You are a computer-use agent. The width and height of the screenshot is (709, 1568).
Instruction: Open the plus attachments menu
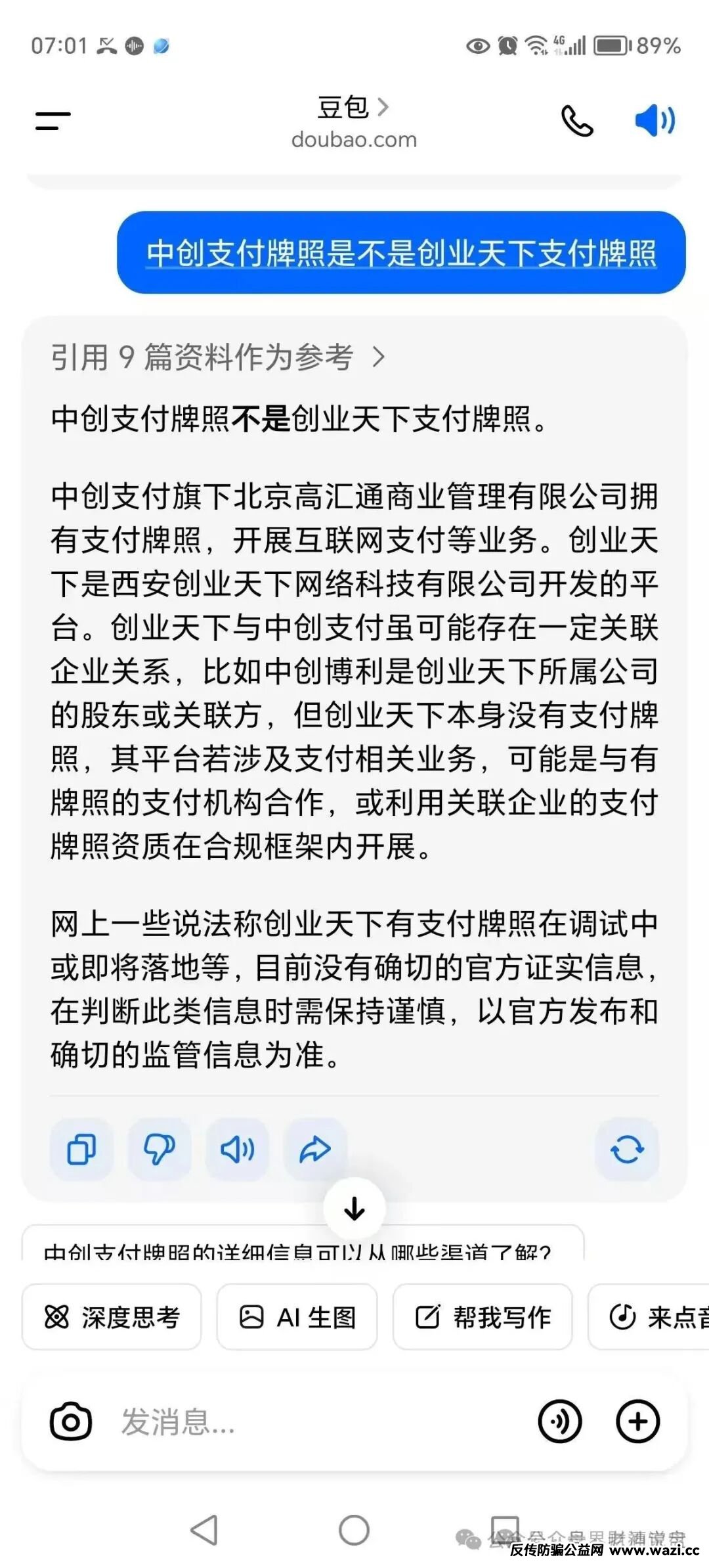coord(637,1422)
